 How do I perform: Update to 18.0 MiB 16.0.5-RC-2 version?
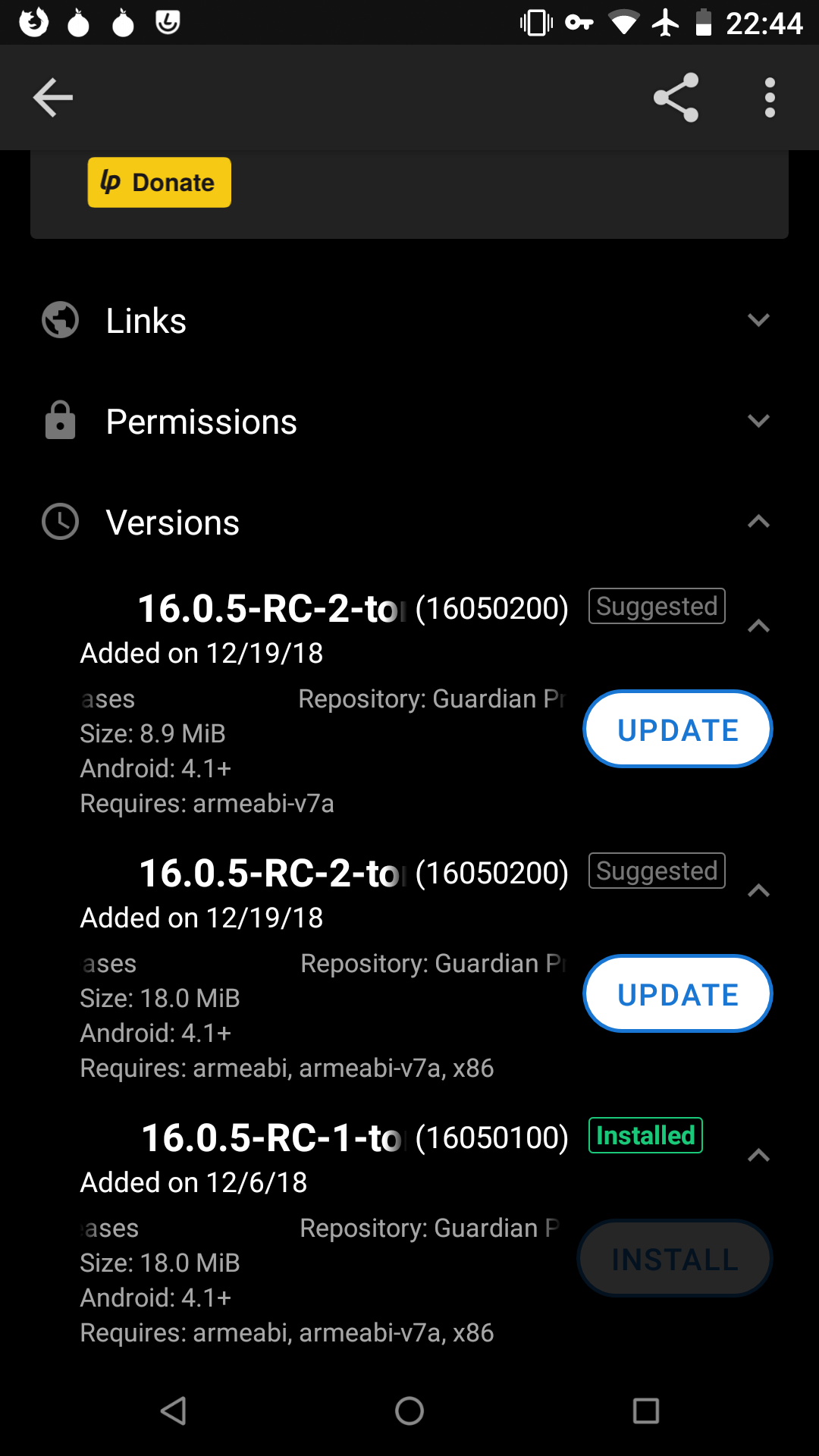point(678,993)
